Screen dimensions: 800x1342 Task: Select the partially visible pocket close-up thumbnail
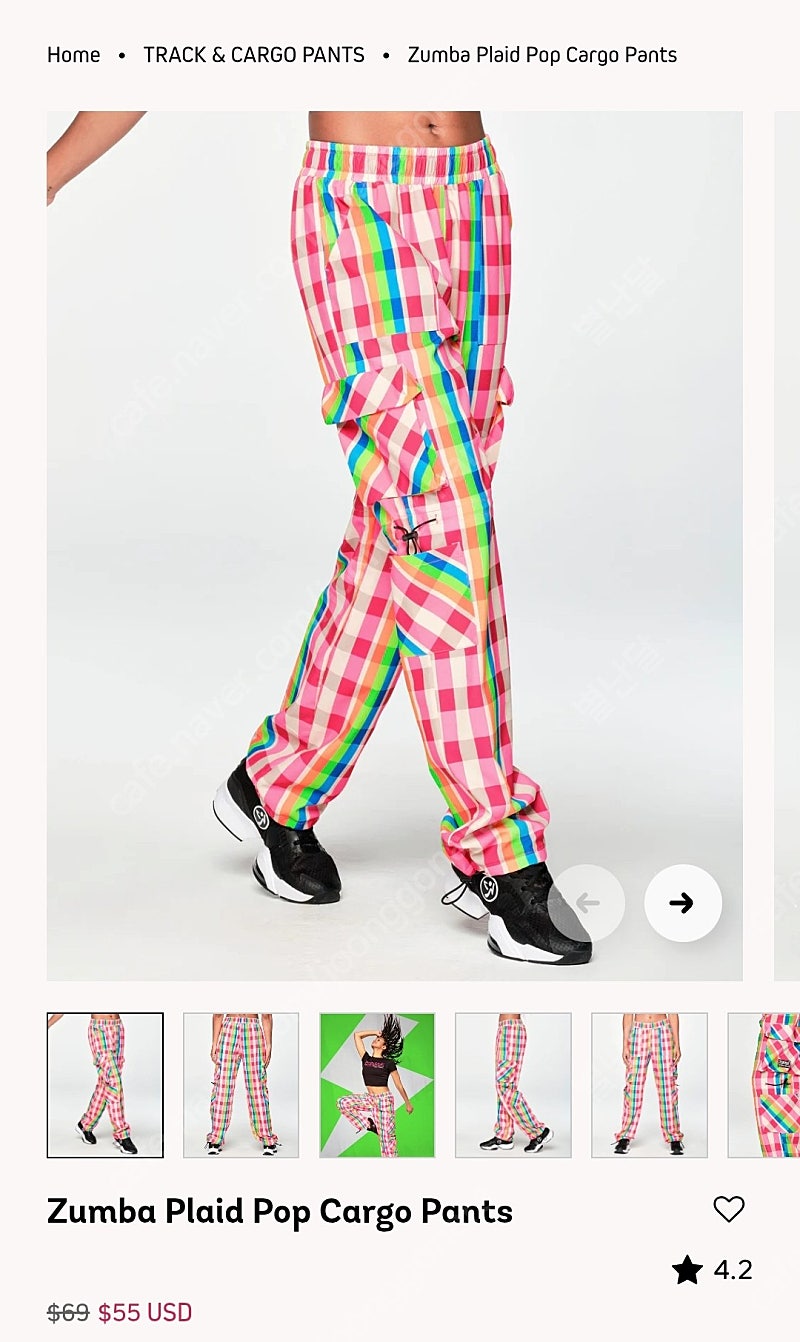[x=764, y=1085]
